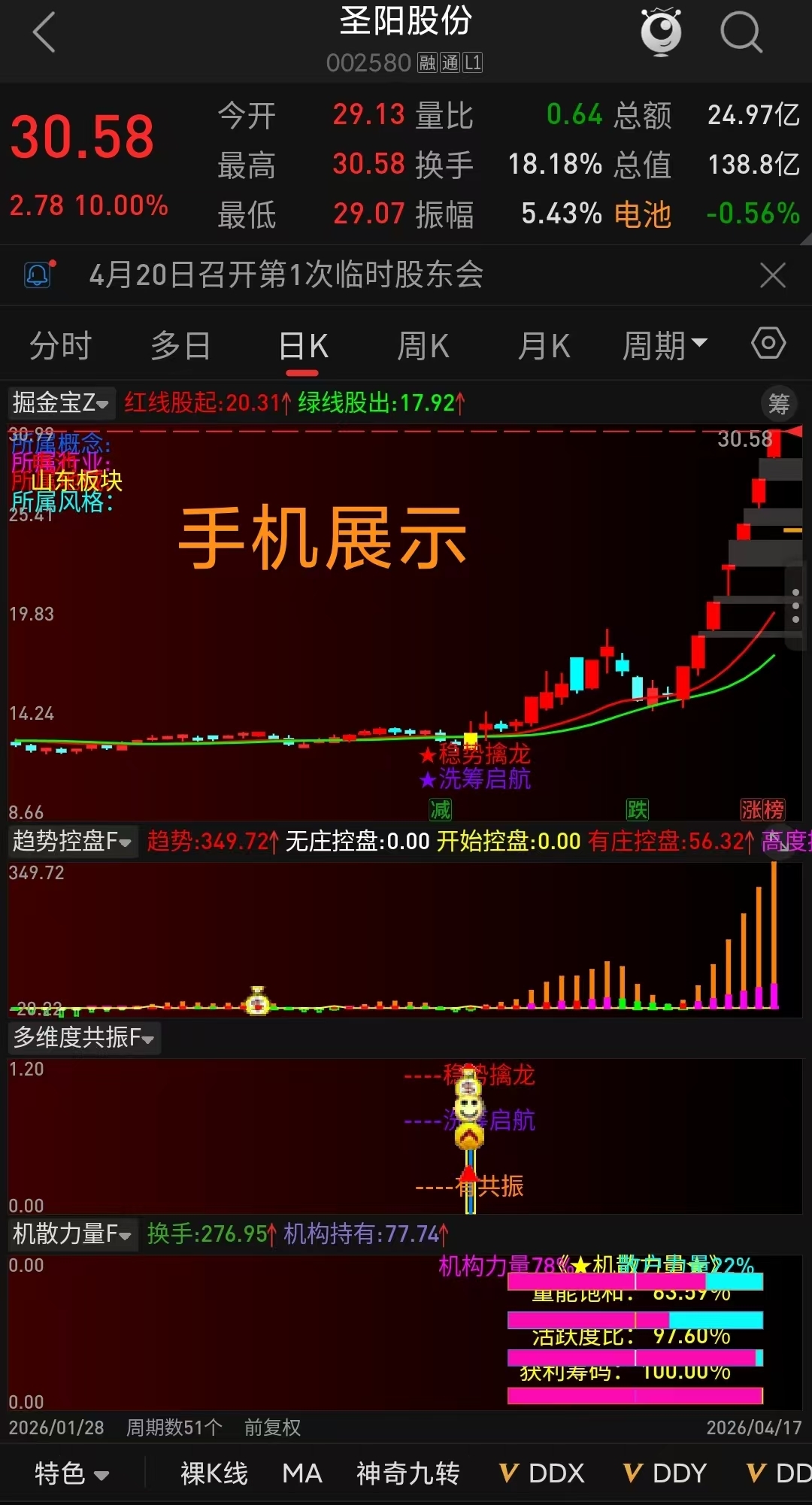Dismiss the shareholder meeting notice
The height and width of the screenshot is (1505, 812).
point(772,275)
